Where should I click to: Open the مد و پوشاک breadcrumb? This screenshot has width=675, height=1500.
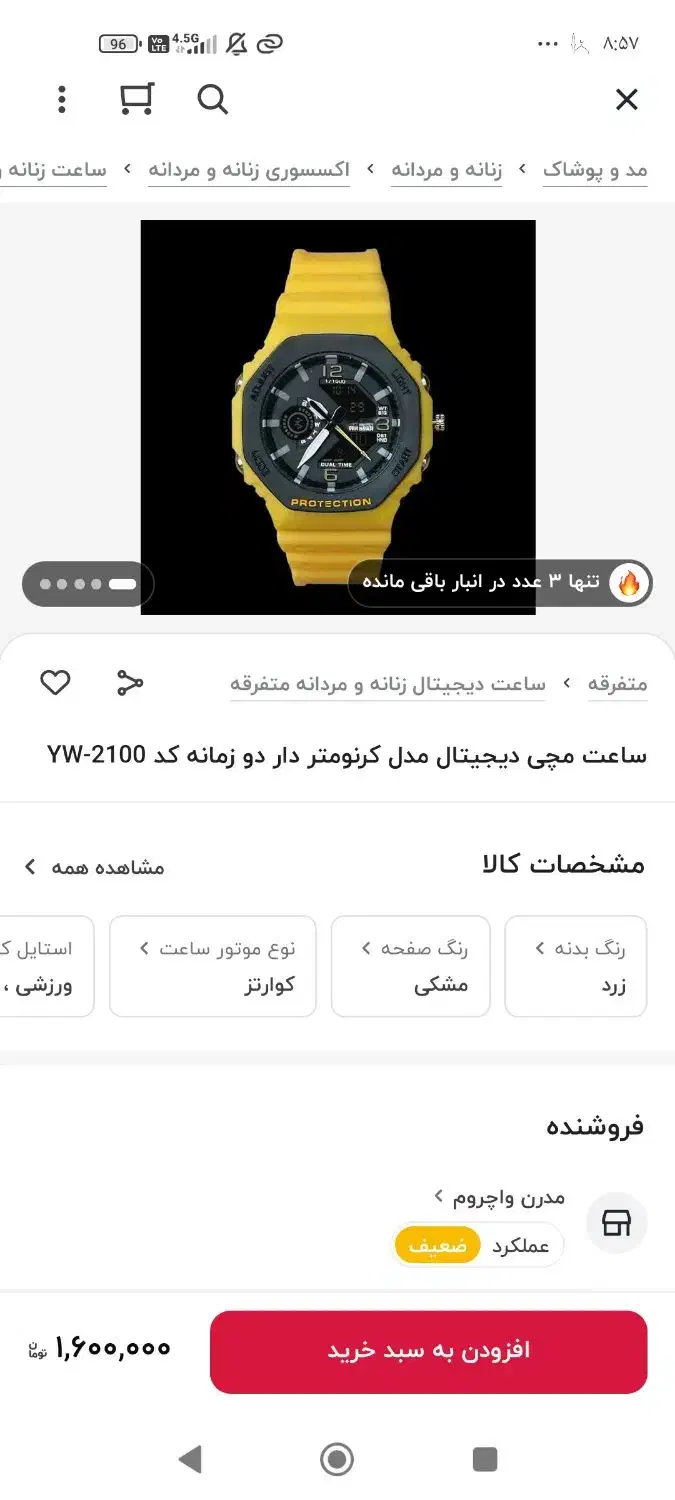coord(595,170)
